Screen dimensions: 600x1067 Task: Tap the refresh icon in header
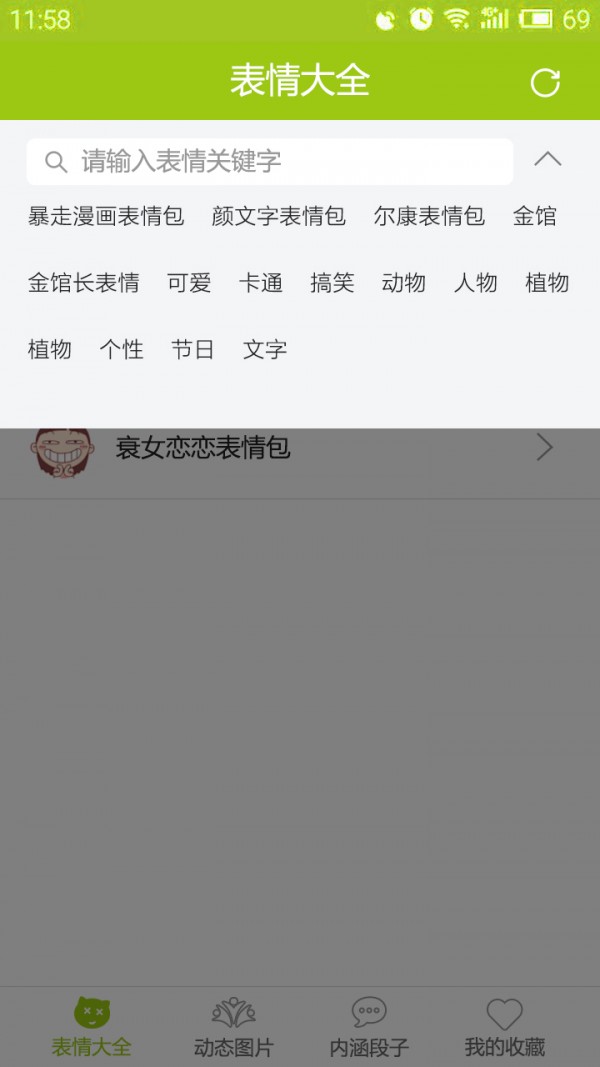[545, 83]
